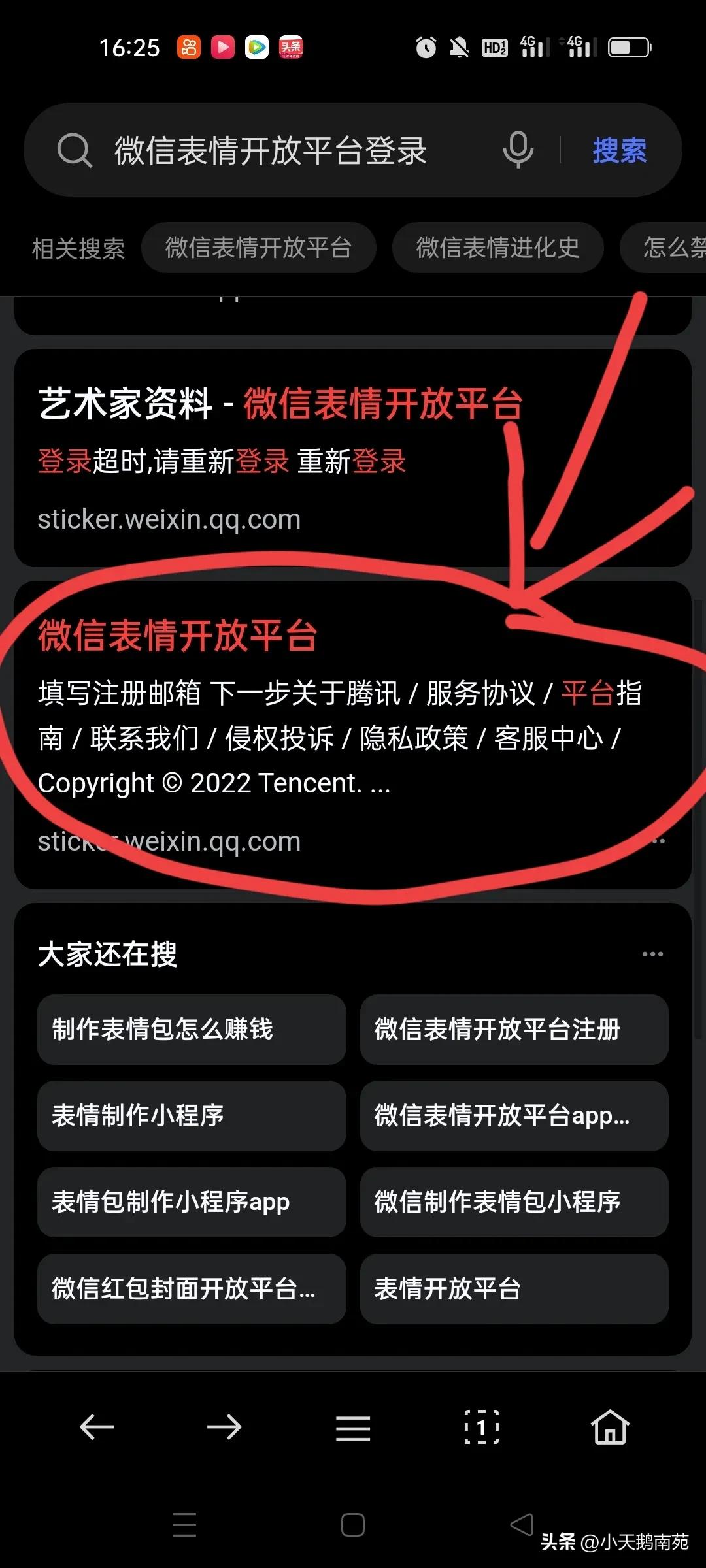Screen dimensions: 706x1568
Task: Go back to the previous page
Action: (x=97, y=1428)
